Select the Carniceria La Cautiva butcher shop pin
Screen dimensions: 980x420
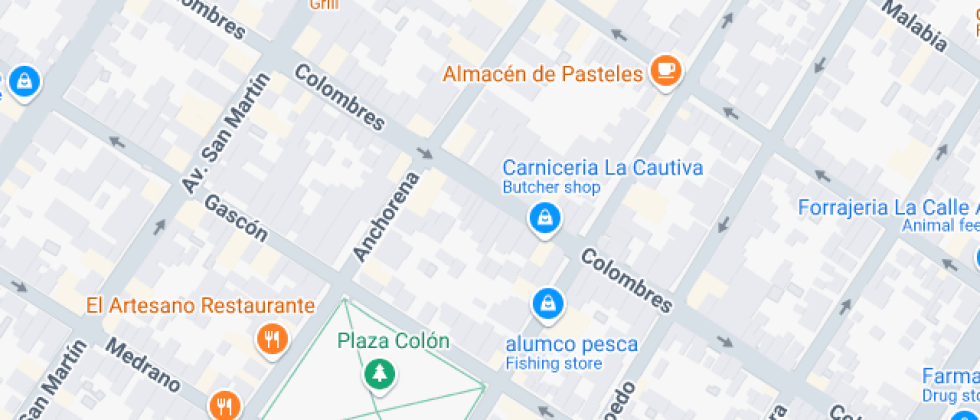point(544,217)
